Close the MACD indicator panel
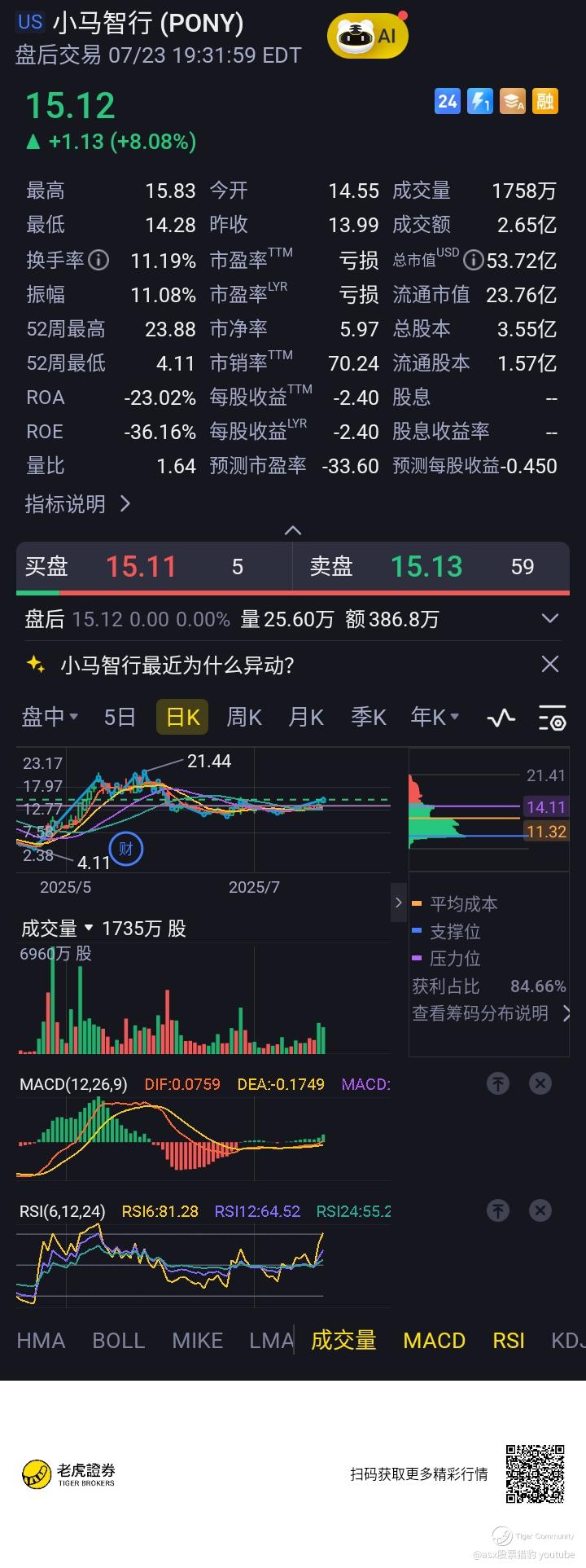Screen dimensions: 586x1568 pyautogui.click(x=540, y=1083)
